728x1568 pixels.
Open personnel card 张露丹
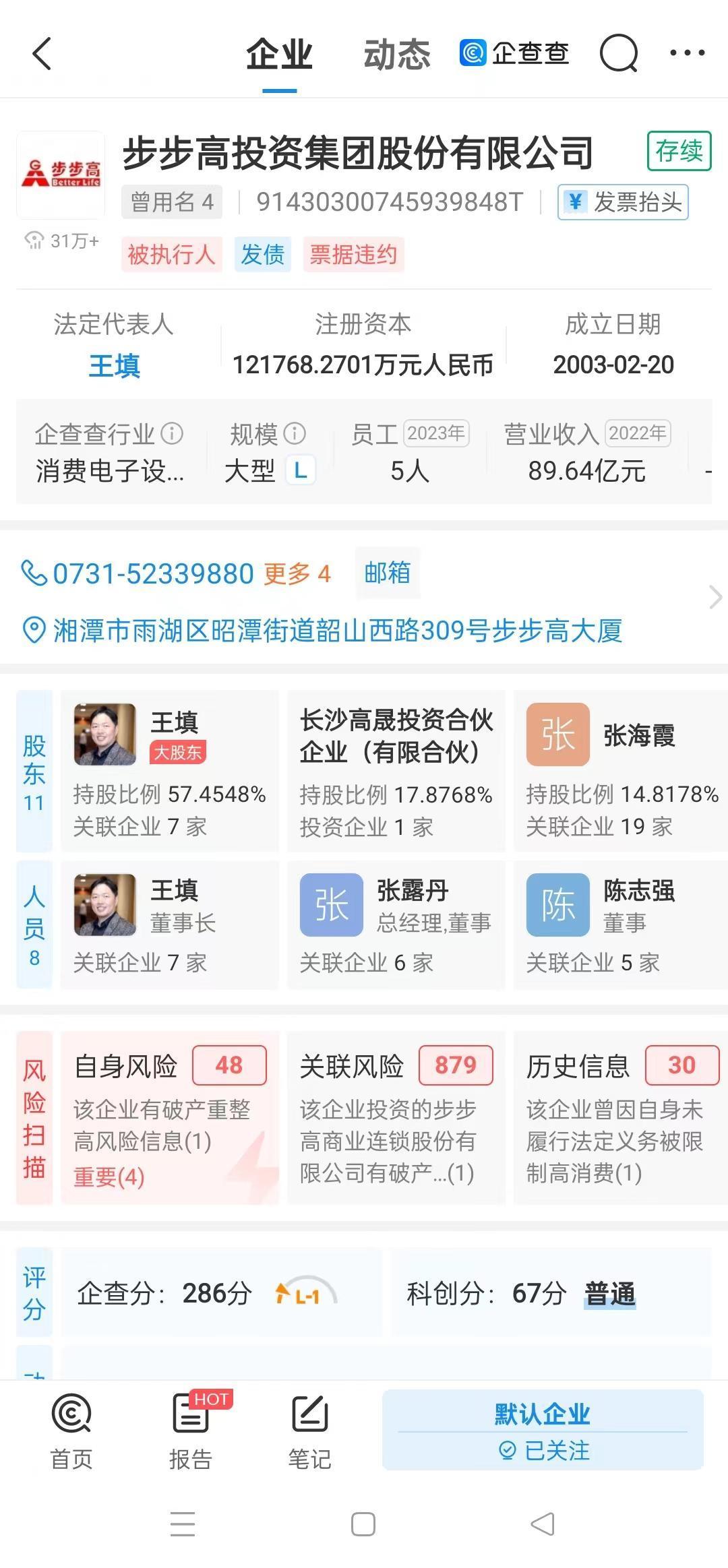[396, 924]
